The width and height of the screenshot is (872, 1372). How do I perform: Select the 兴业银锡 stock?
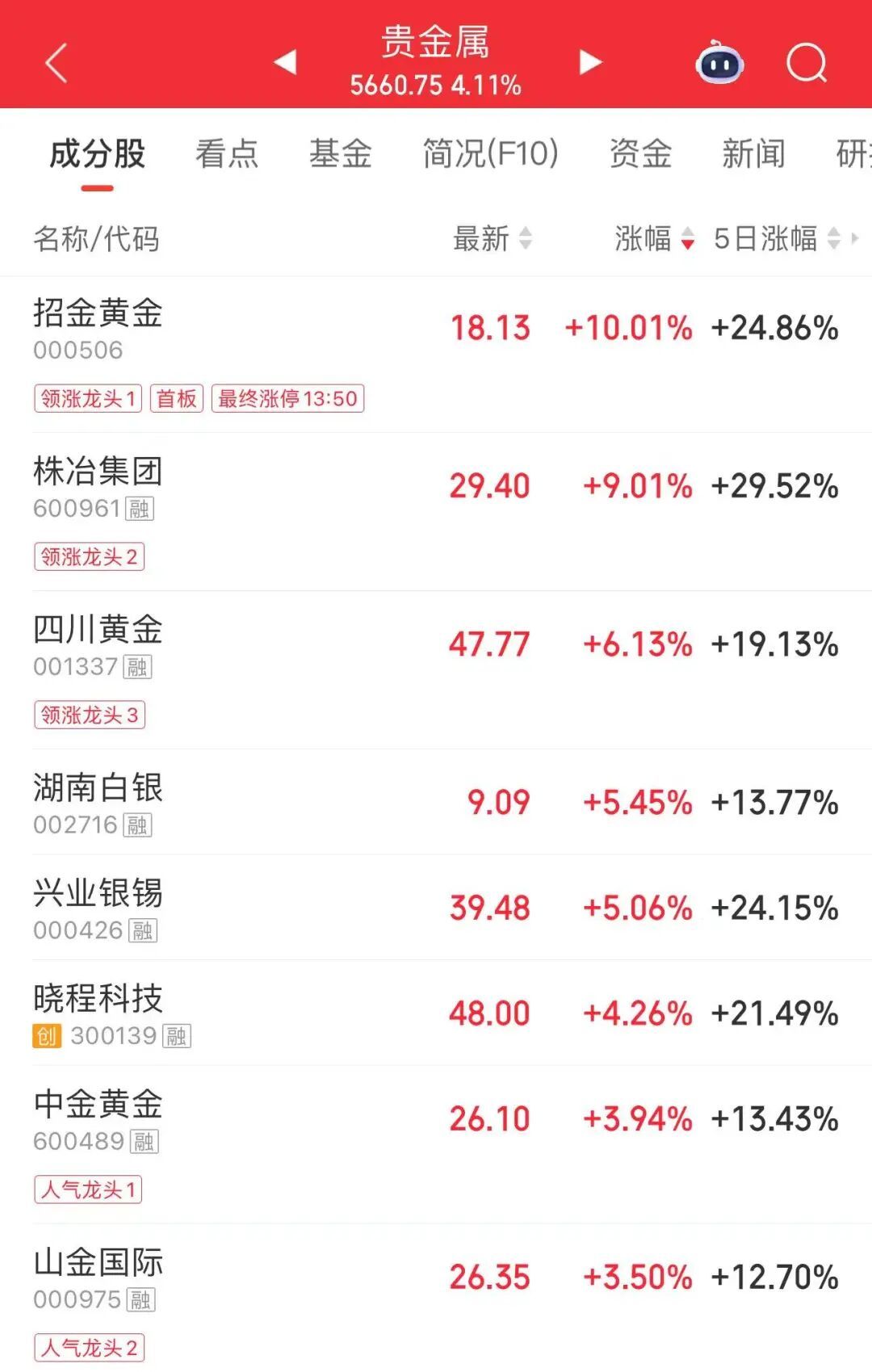[x=436, y=908]
